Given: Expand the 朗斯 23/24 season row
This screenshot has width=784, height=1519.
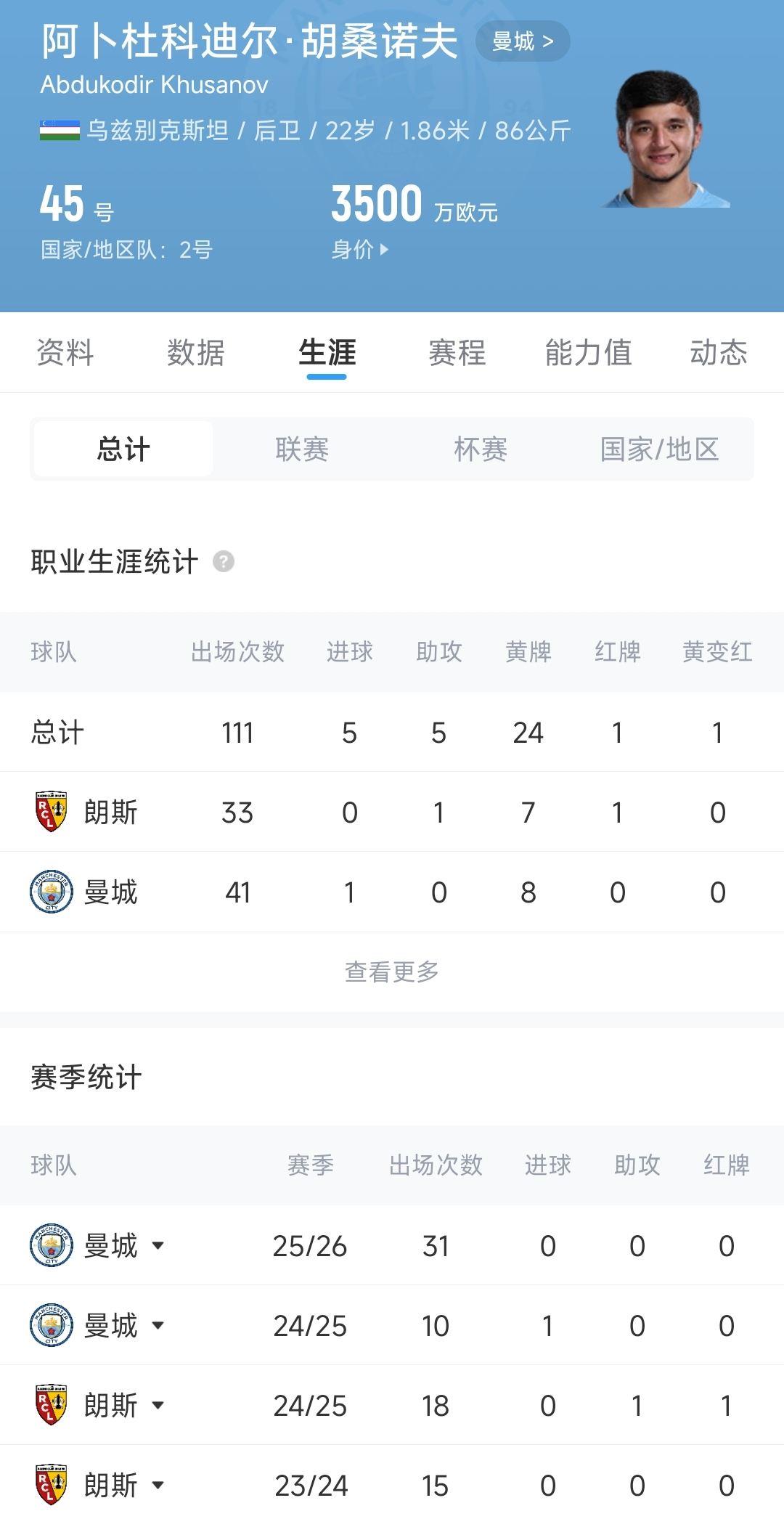Looking at the screenshot, I should click(158, 1486).
